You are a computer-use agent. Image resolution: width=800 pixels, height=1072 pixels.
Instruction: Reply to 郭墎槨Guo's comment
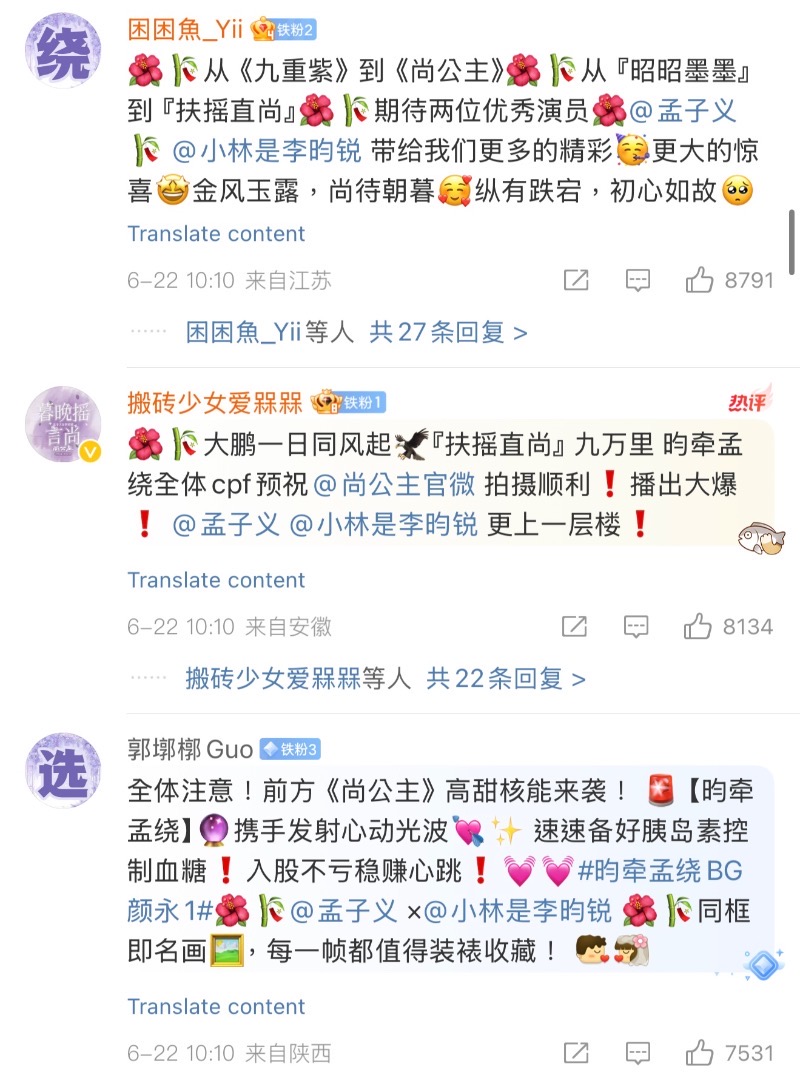point(638,1053)
